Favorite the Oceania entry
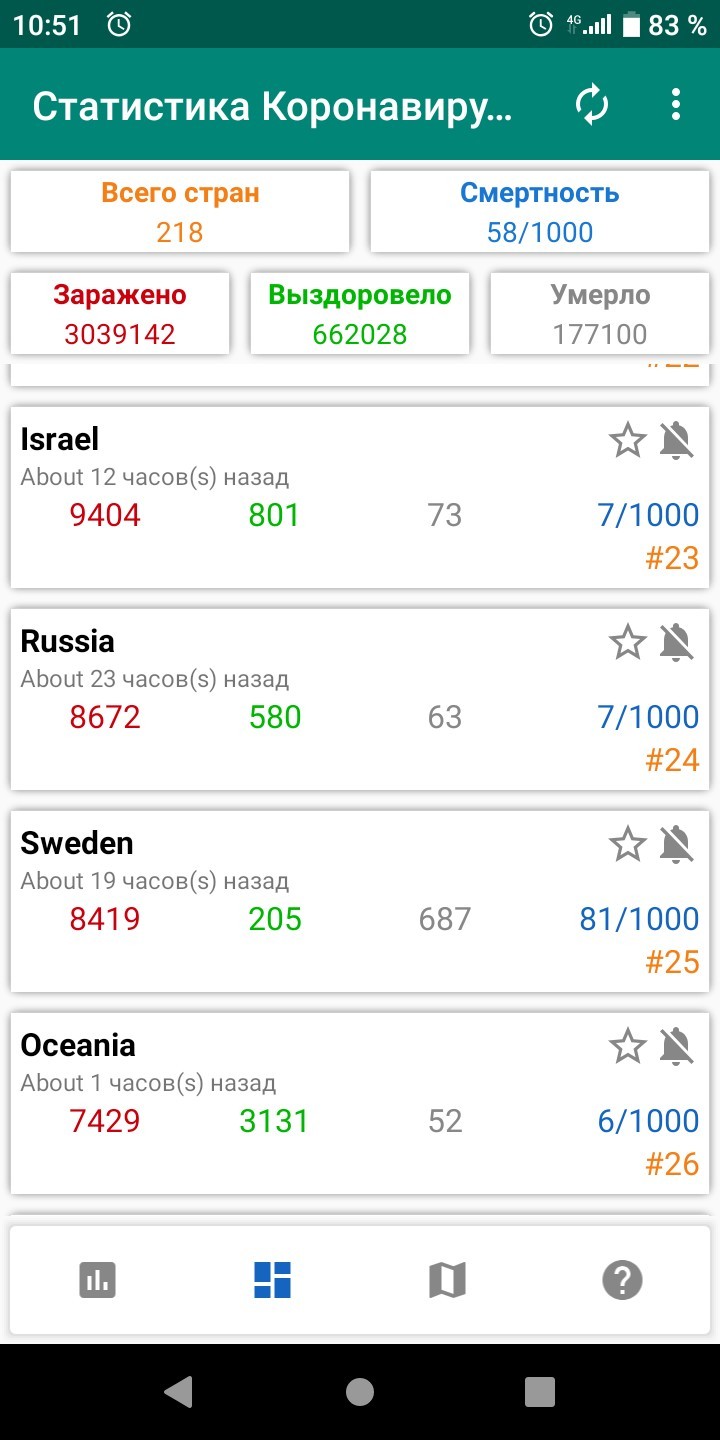Screen dimensions: 720x1440 click(x=628, y=1046)
